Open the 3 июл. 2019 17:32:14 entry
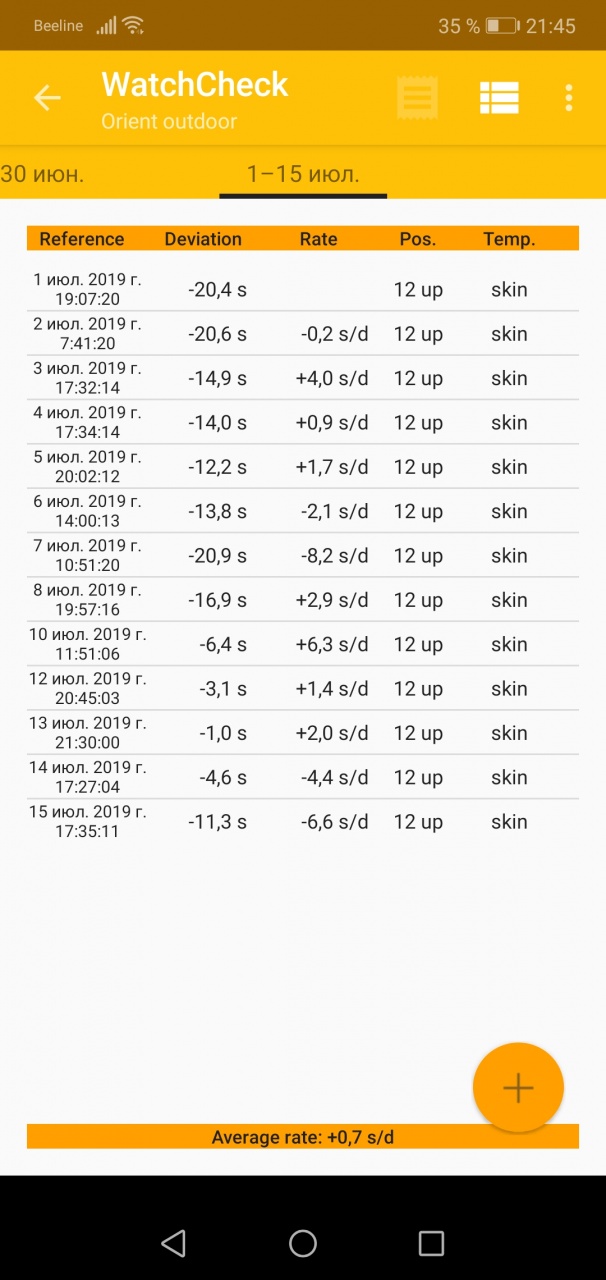The height and width of the screenshot is (1280, 606). pos(302,379)
